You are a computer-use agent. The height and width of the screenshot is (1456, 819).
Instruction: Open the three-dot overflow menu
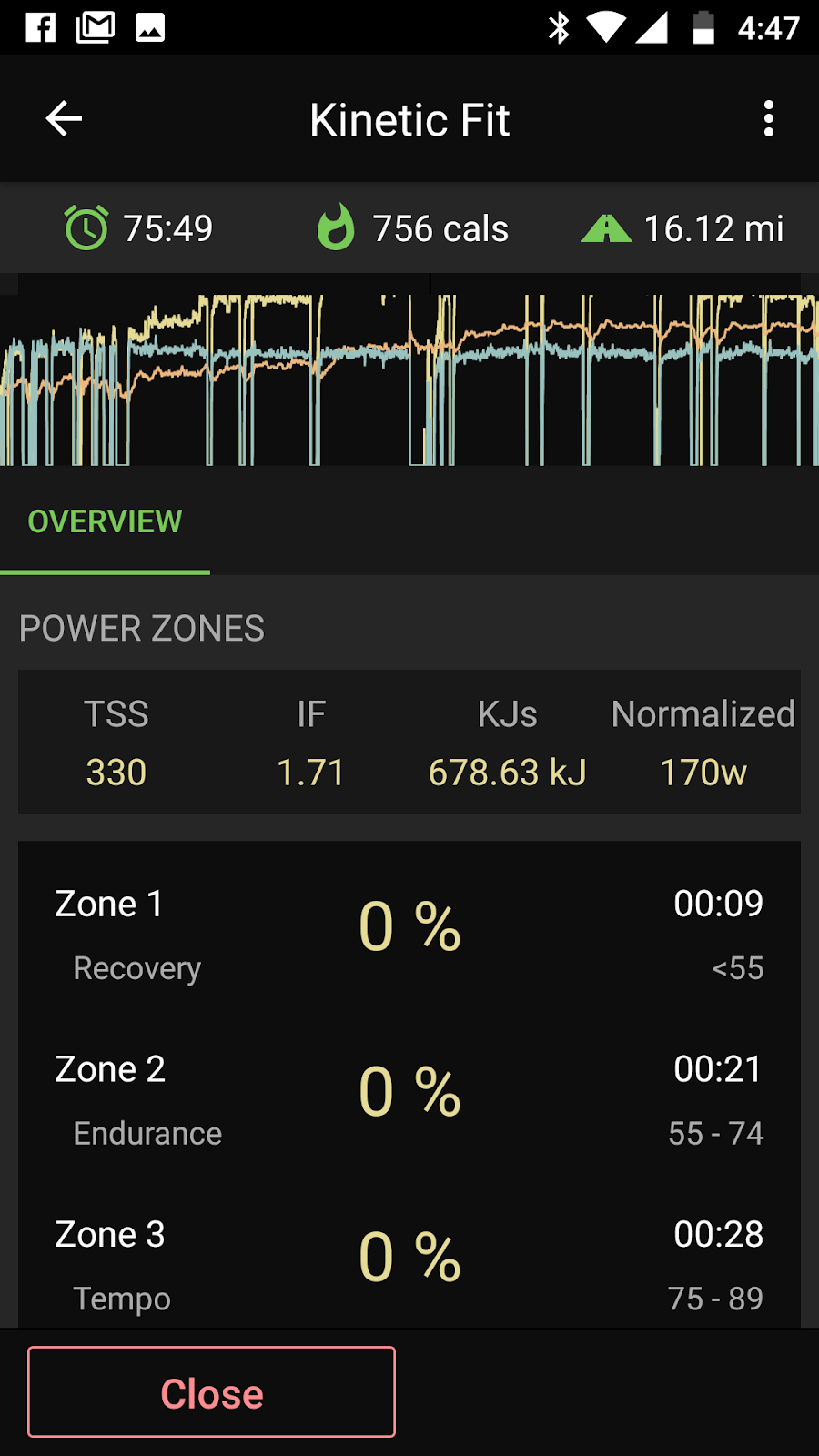pos(769,118)
